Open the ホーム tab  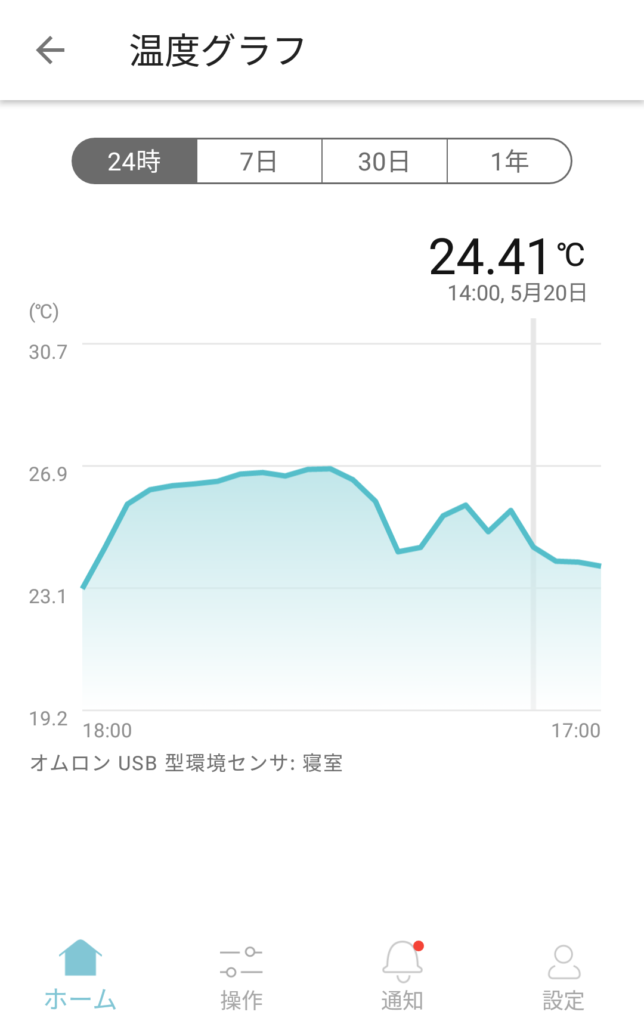(x=81, y=975)
